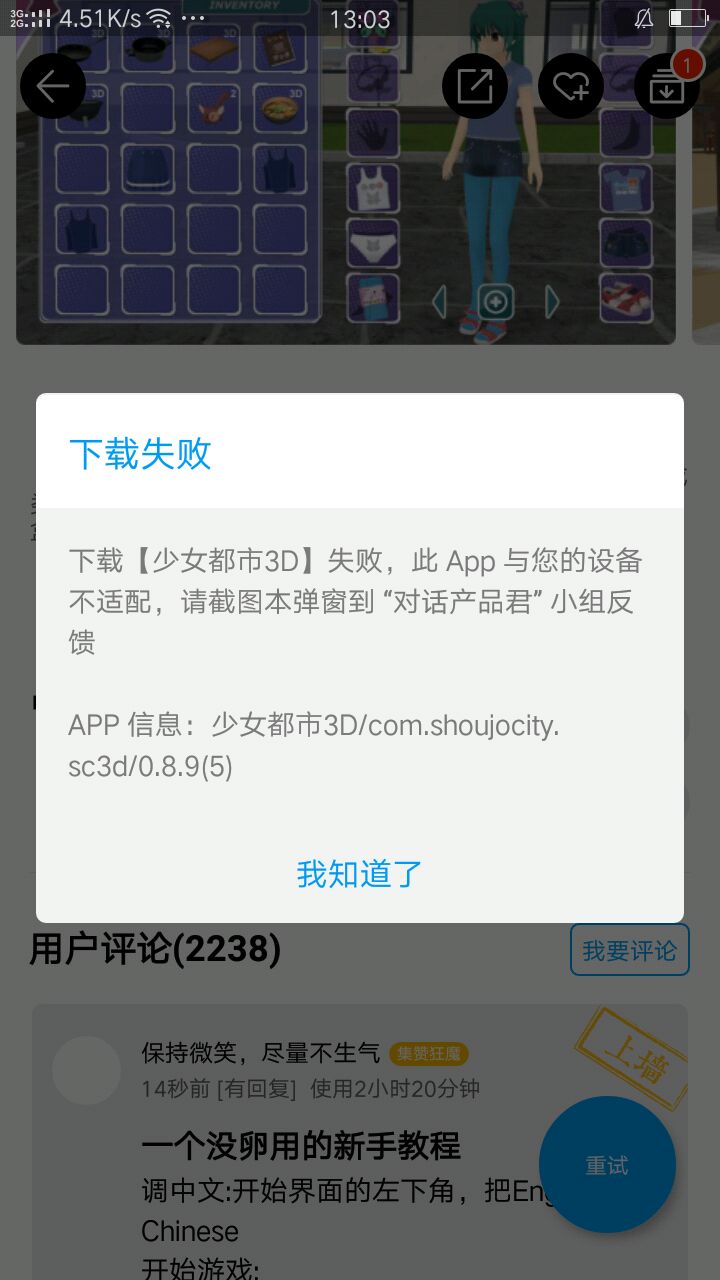The width and height of the screenshot is (720, 1280).
Task: Tap 我要评论 to write a review
Action: [629, 950]
